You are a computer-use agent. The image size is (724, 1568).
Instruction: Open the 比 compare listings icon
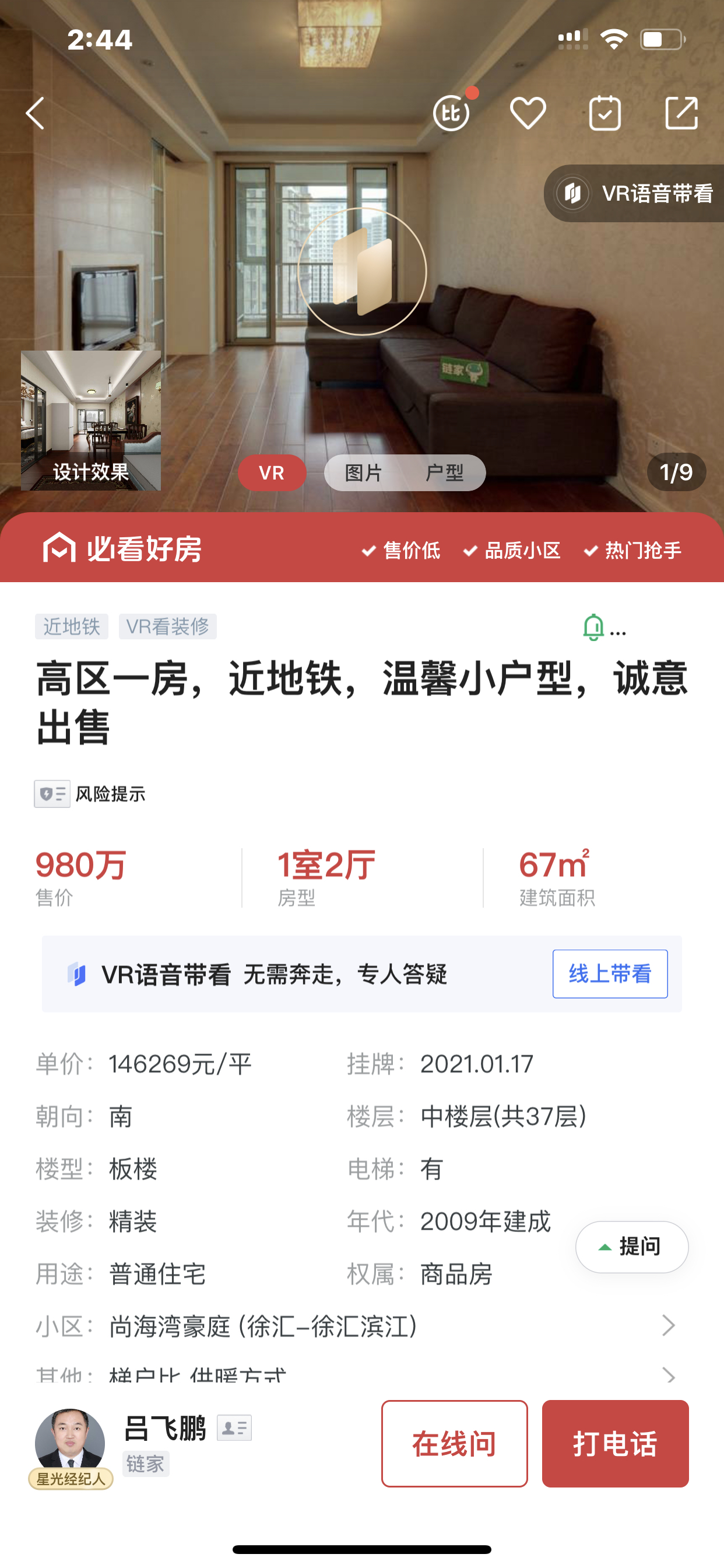(452, 113)
